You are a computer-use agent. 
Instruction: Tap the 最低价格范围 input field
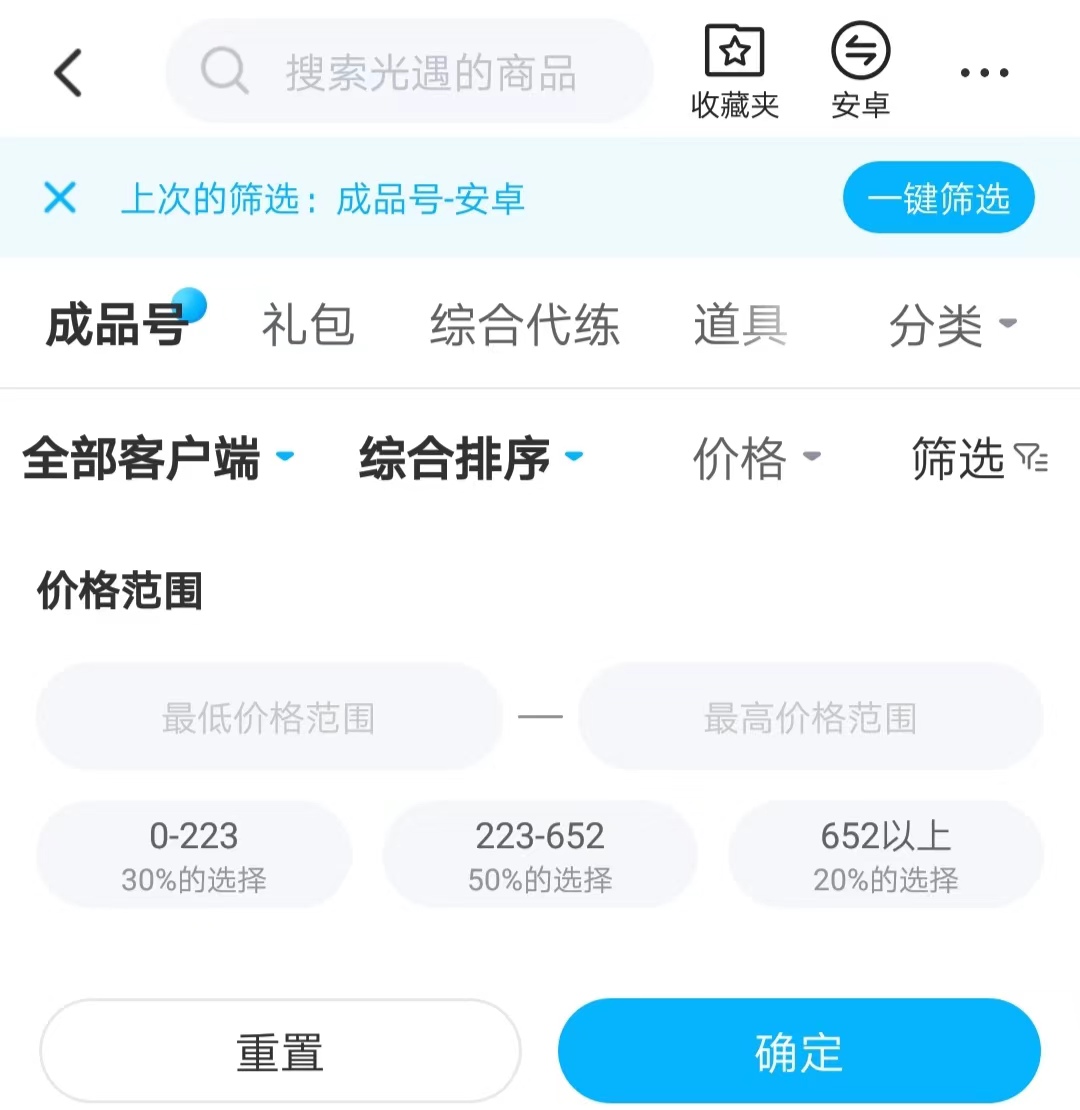point(269,717)
